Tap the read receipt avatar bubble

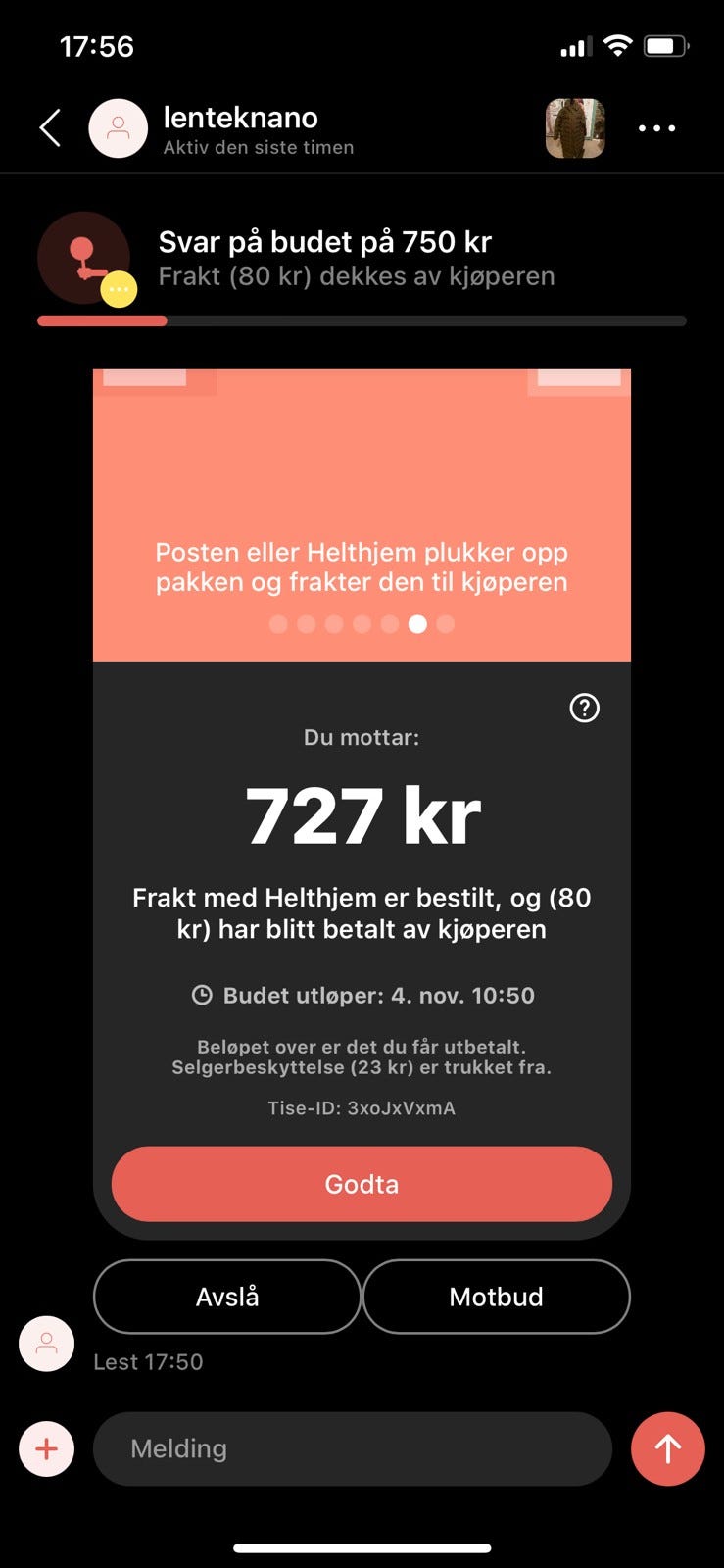(45, 1344)
